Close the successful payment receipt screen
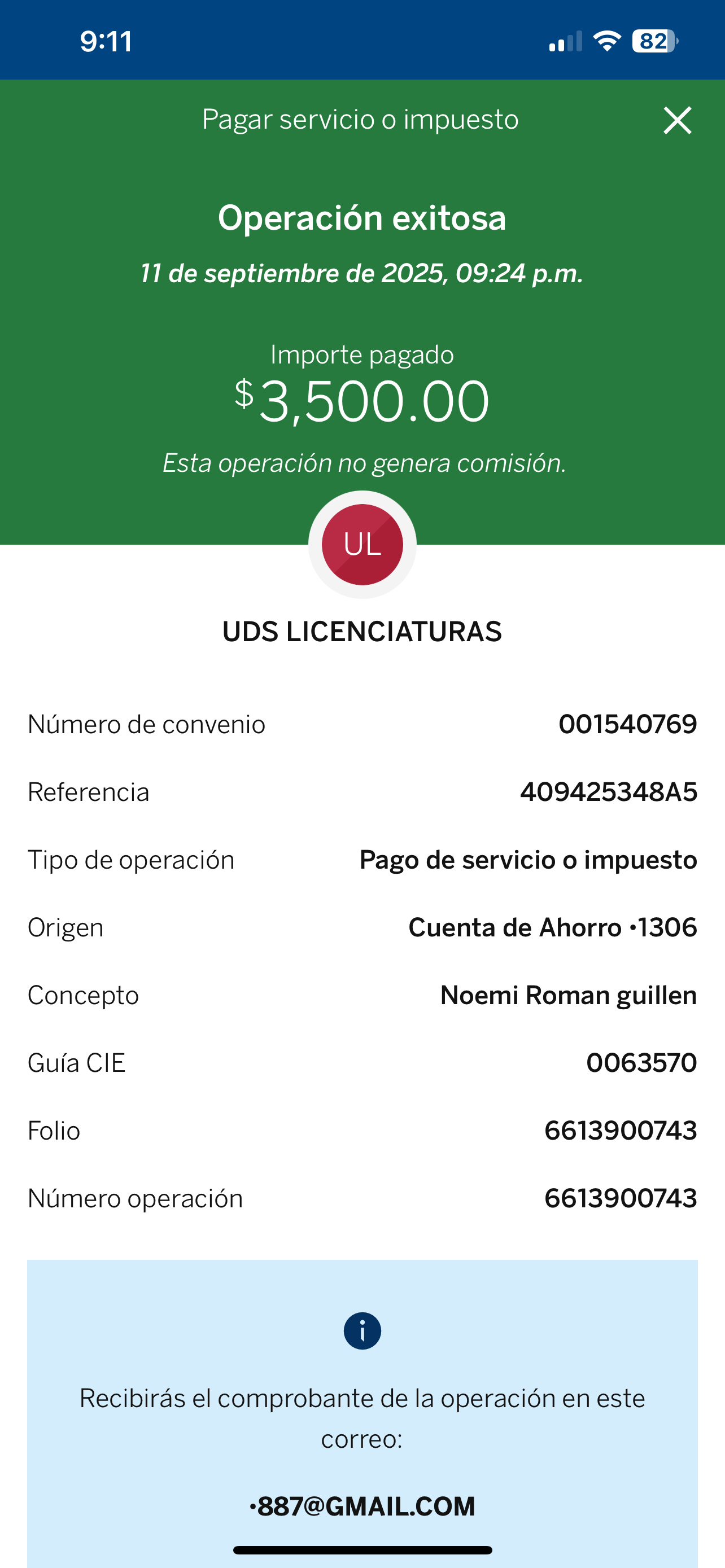Viewport: 725px width, 1568px height. coord(677,120)
